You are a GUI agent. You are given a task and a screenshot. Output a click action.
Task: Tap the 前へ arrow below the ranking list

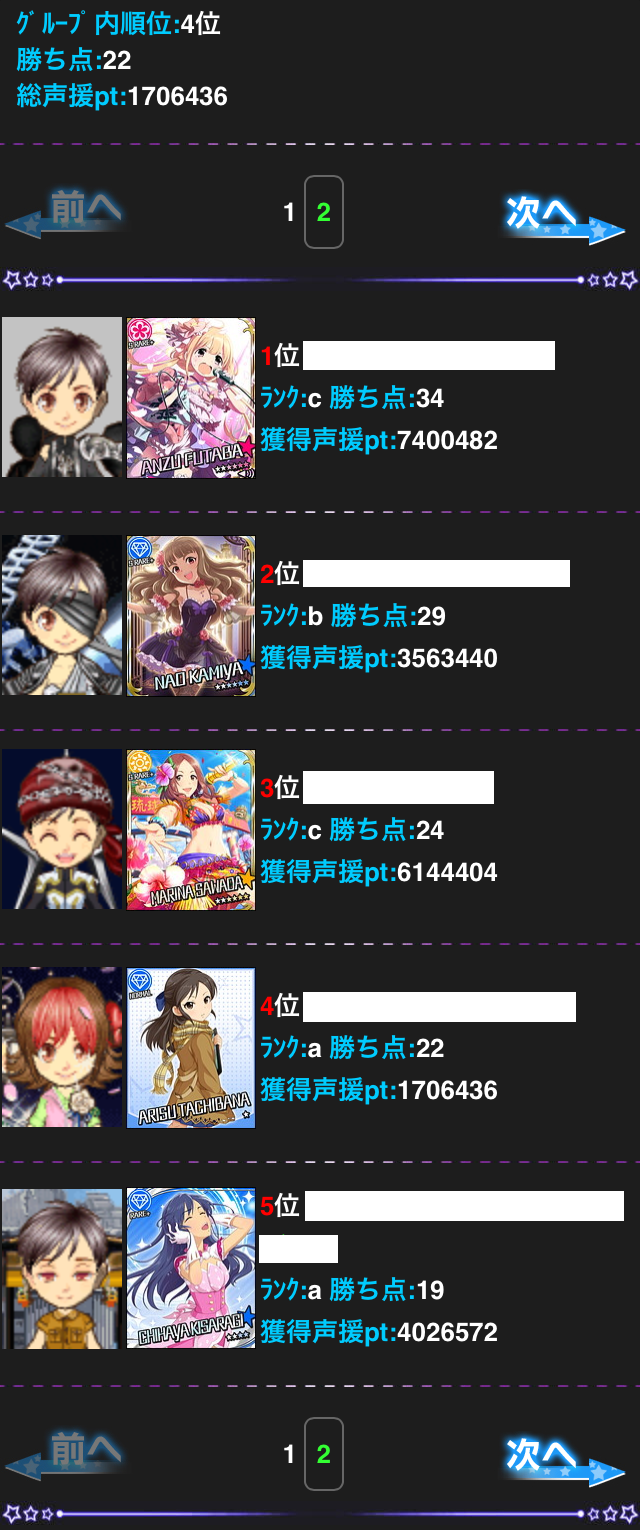click(66, 1456)
